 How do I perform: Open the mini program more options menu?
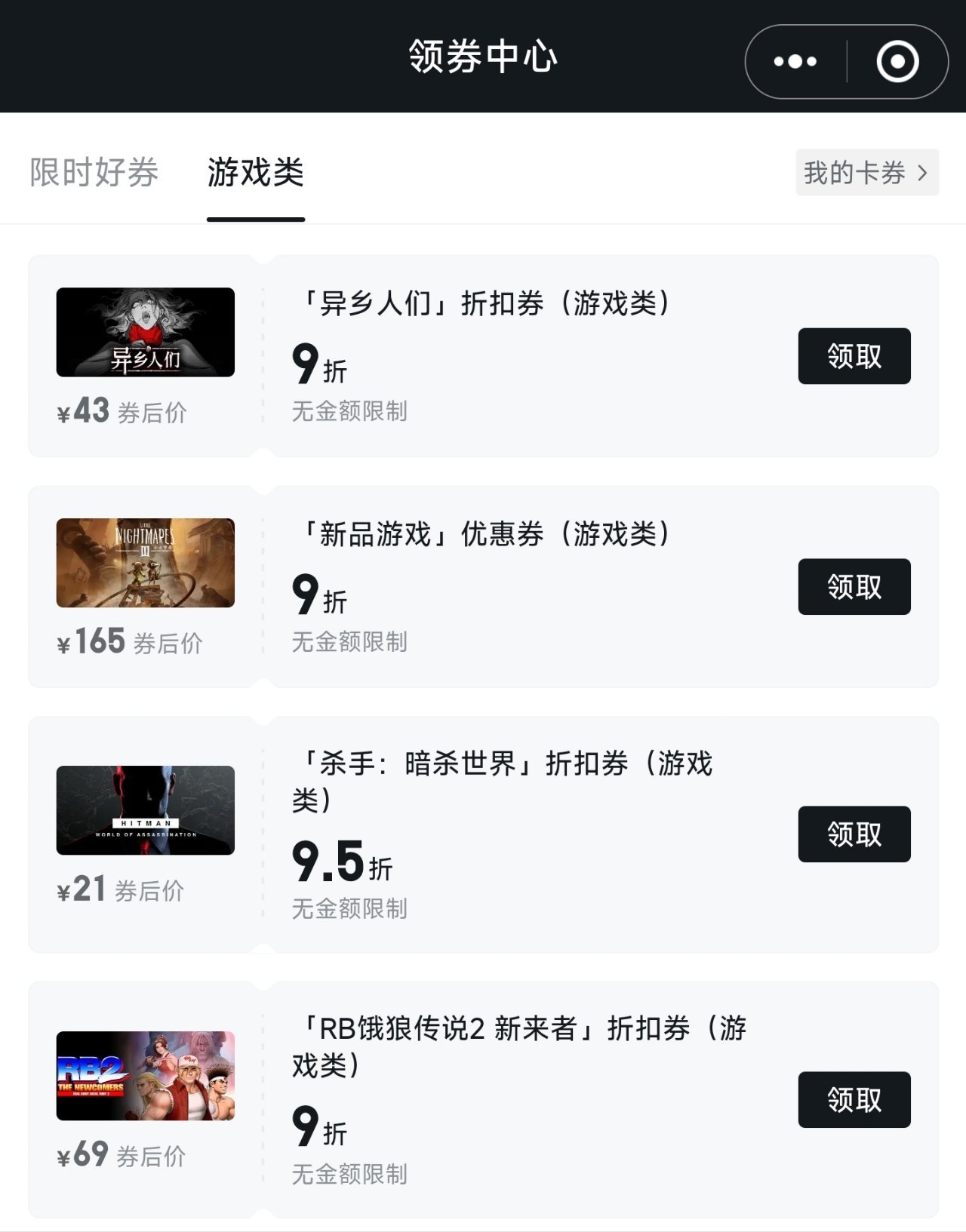(x=795, y=62)
